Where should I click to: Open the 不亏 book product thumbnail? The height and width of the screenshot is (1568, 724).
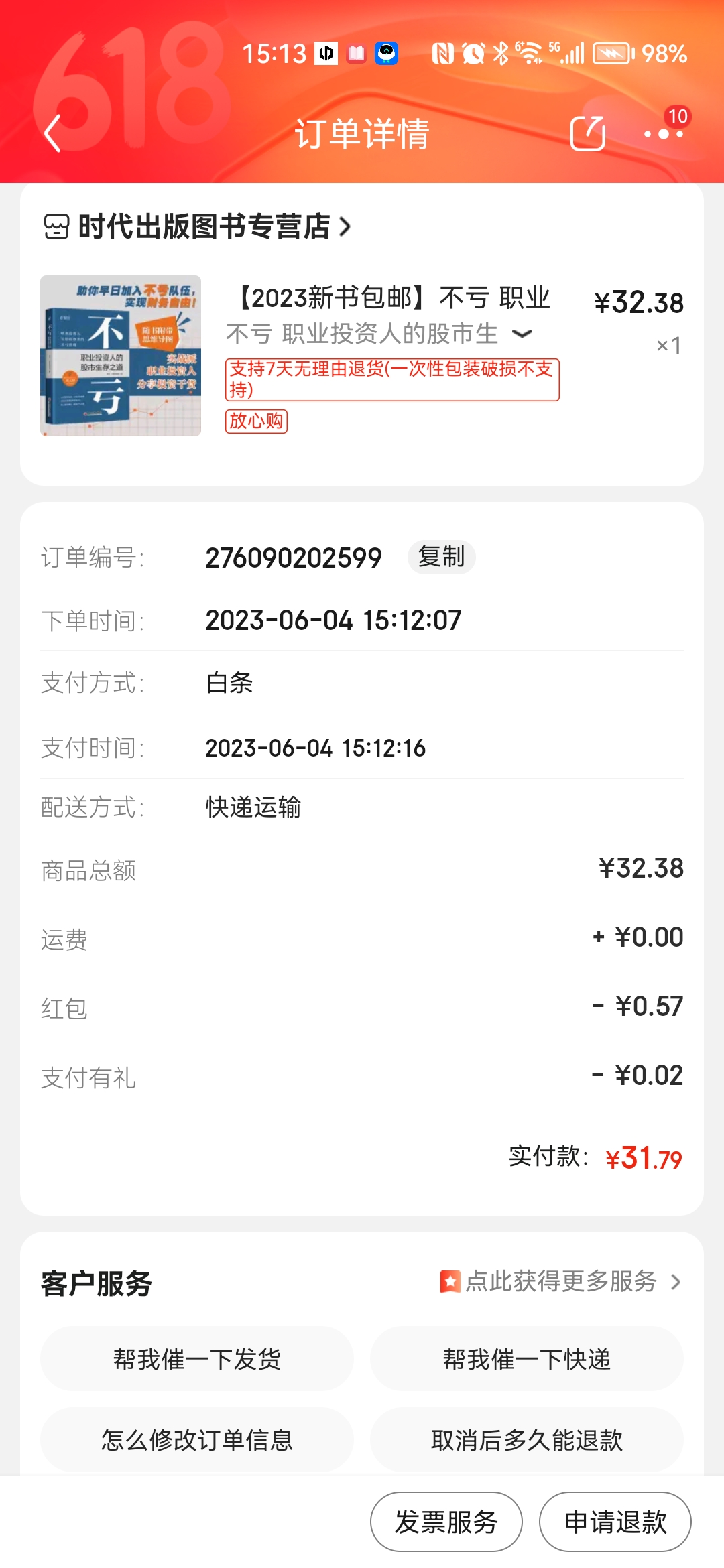[121, 356]
